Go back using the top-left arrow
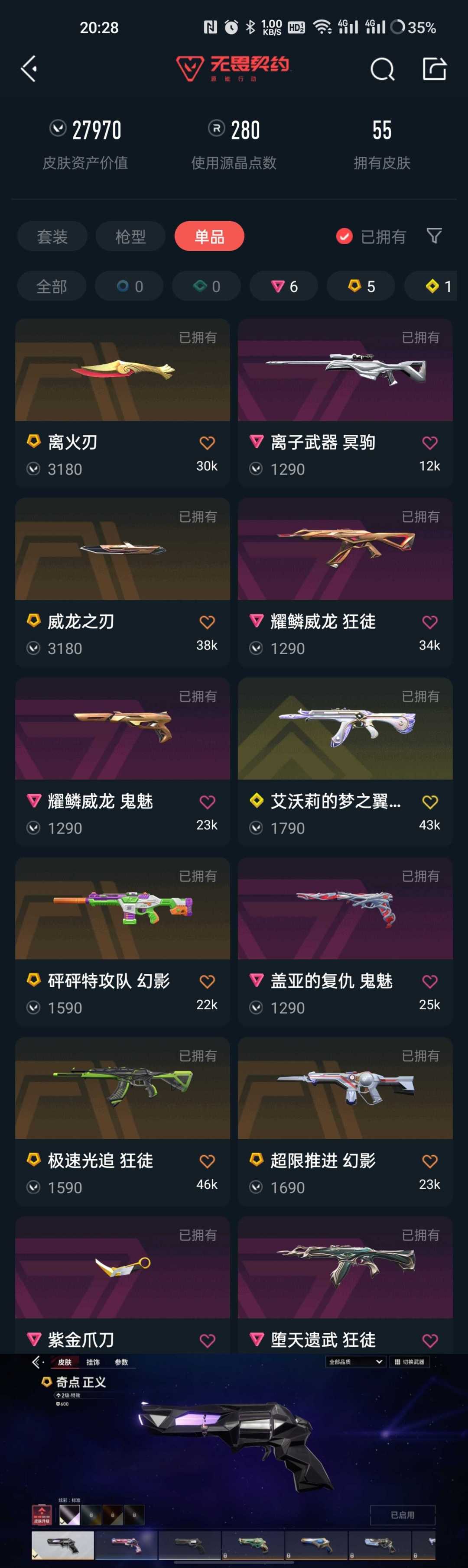Image resolution: width=468 pixels, height=1568 pixels. (29, 69)
